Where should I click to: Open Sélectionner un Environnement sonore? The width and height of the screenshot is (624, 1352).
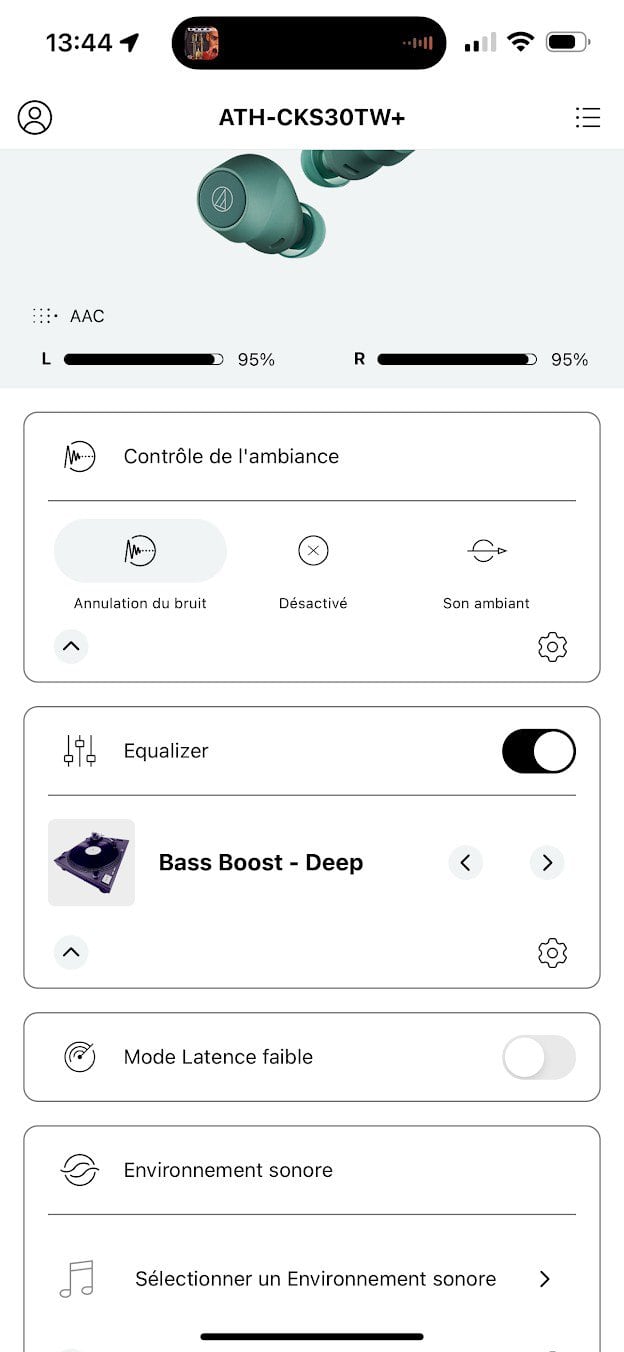315,1279
